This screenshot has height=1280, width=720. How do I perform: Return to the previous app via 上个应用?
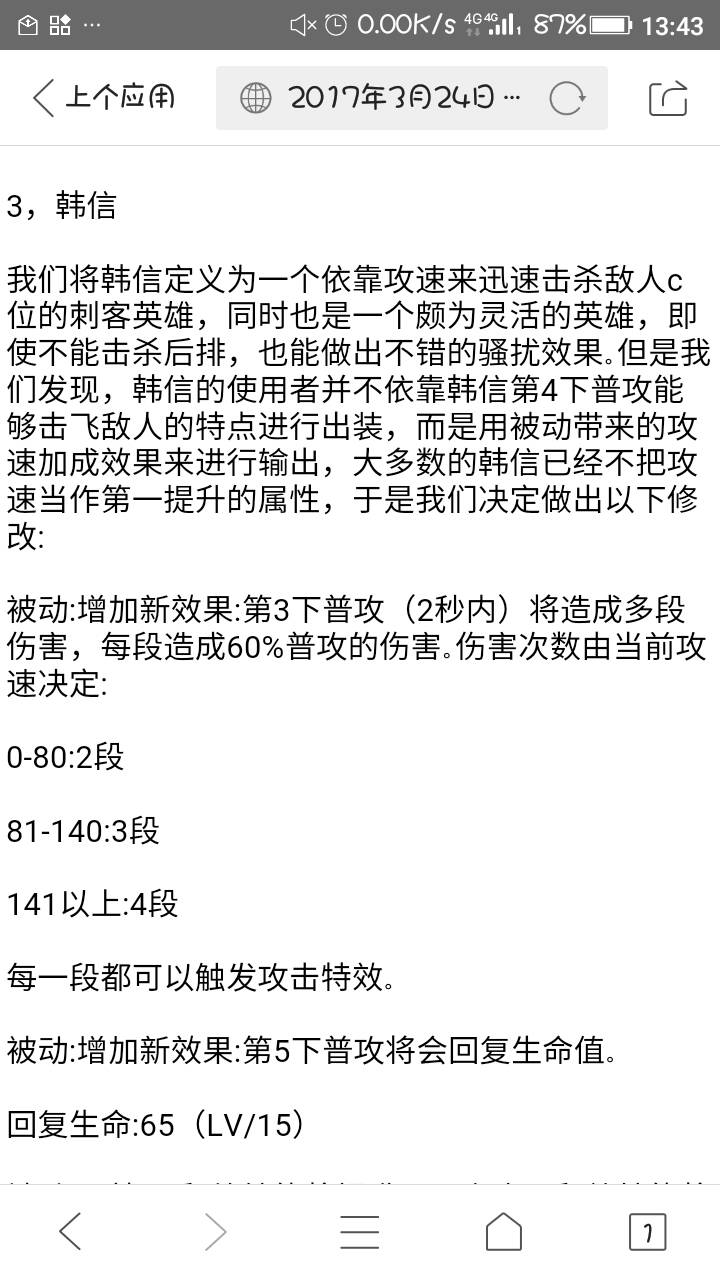click(x=103, y=98)
